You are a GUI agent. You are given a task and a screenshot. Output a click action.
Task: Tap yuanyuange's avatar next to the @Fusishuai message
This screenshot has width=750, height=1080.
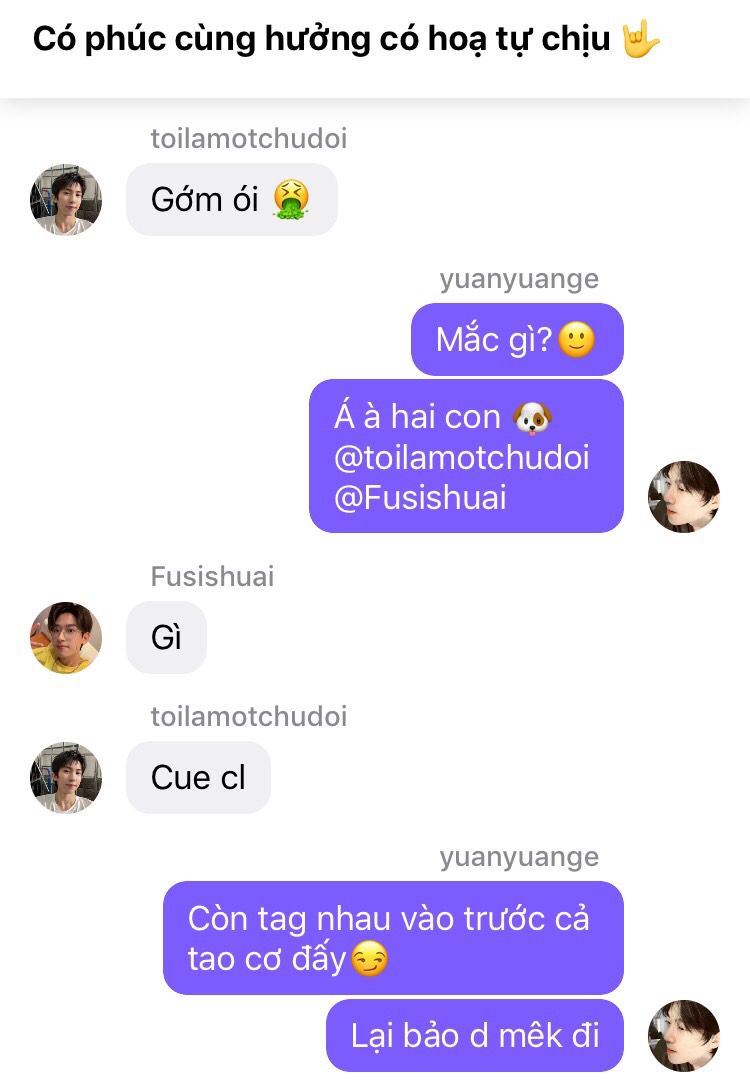click(684, 497)
